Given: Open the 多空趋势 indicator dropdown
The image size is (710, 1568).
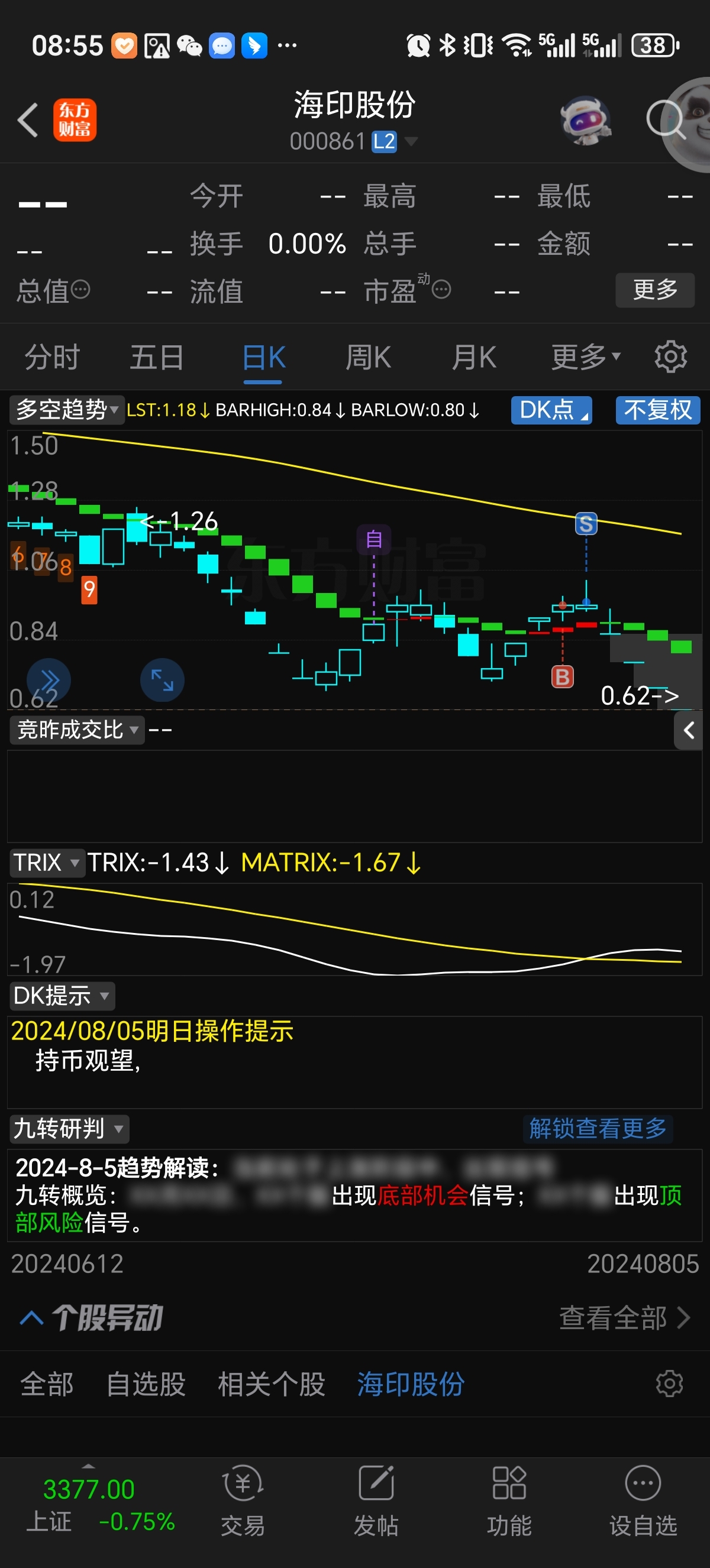Looking at the screenshot, I should tap(66, 410).
